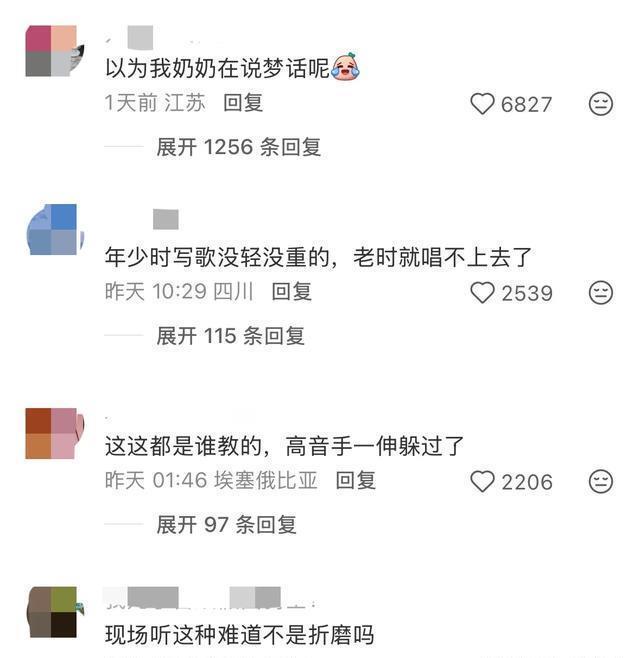640x658 pixels.
Task: Dislike the comment from 埃塞俄比亚
Action: click(600, 482)
